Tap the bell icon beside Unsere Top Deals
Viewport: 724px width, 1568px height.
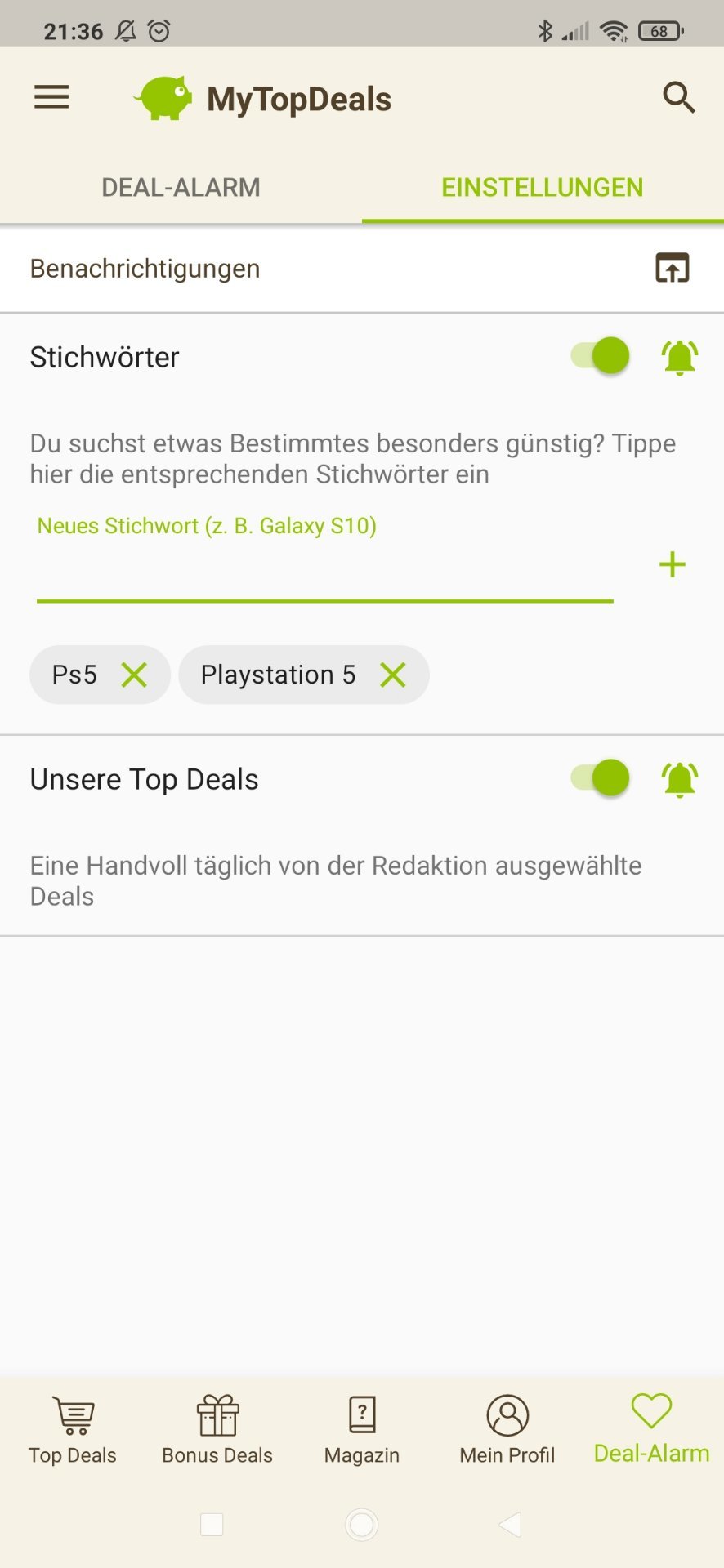[679, 779]
